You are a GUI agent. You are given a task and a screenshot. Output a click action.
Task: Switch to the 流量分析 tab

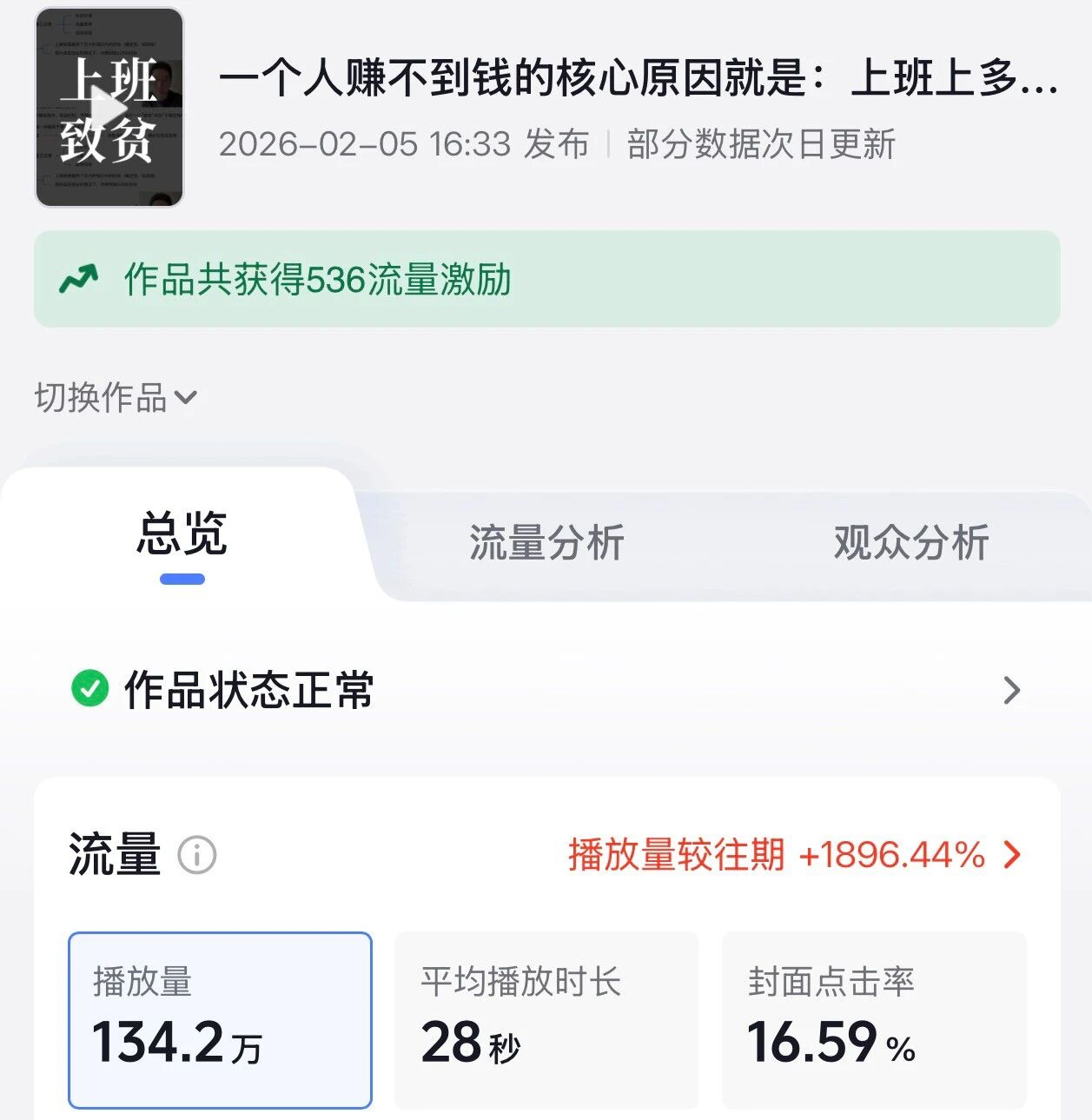(x=546, y=542)
